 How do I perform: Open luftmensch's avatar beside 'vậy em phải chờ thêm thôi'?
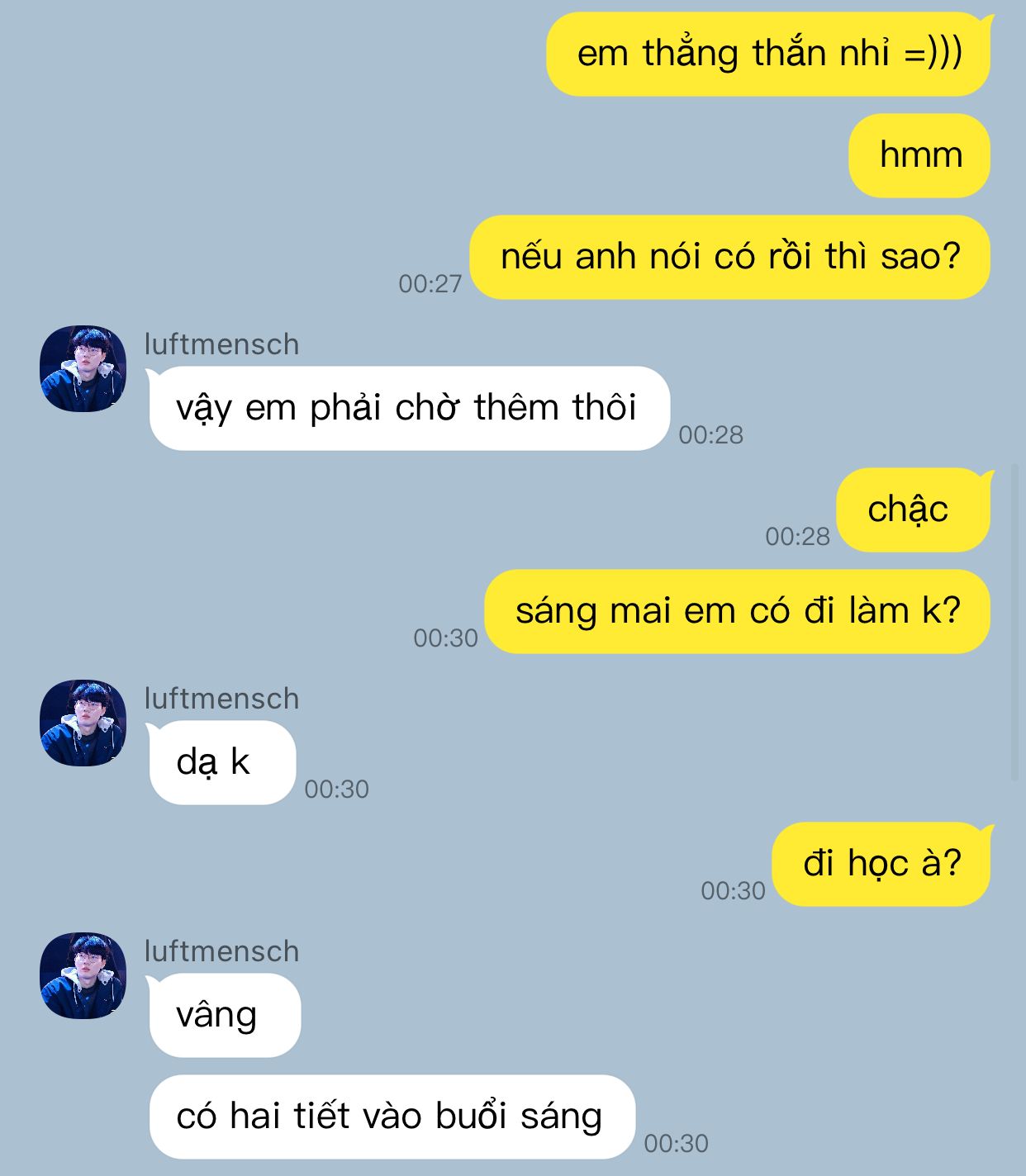click(x=83, y=368)
